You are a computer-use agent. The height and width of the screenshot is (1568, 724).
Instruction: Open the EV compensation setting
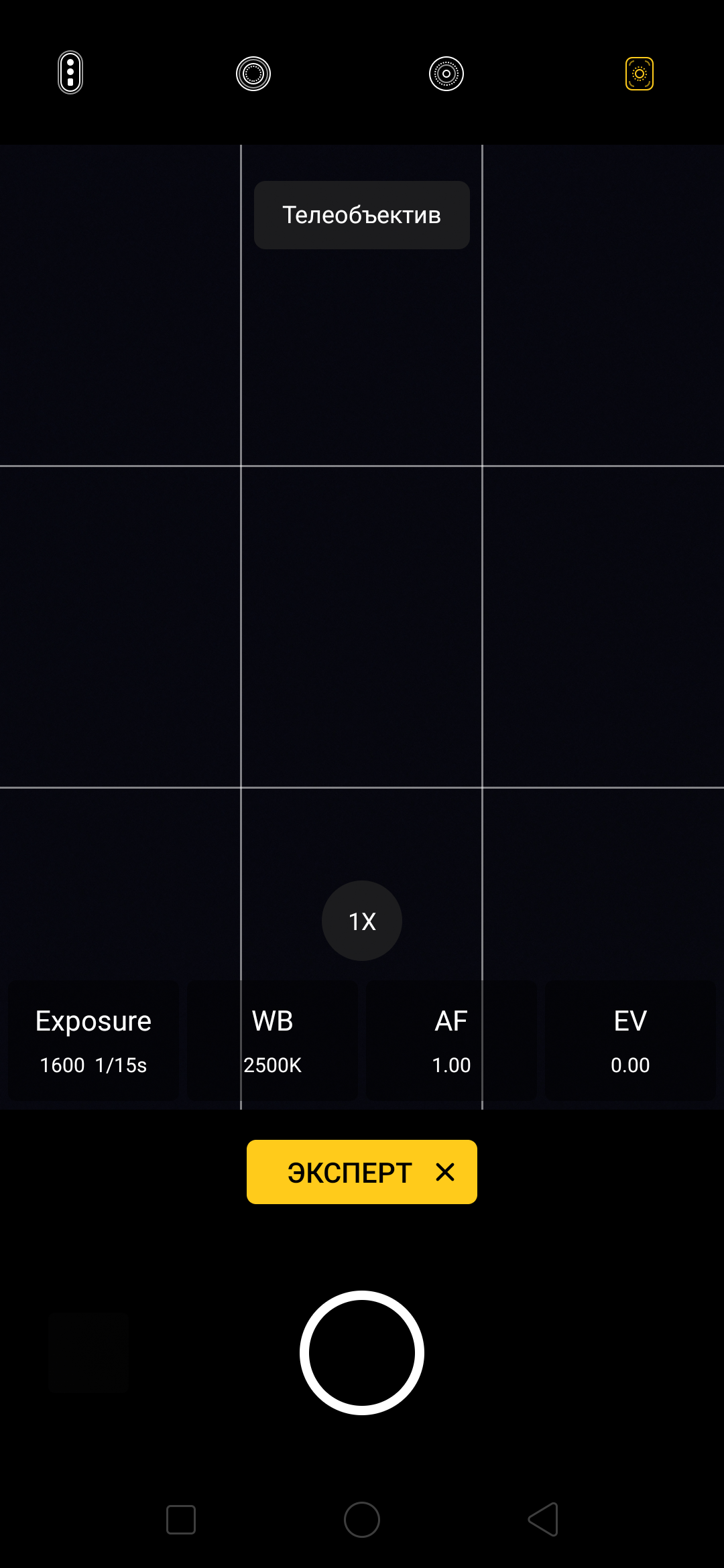point(630,1041)
